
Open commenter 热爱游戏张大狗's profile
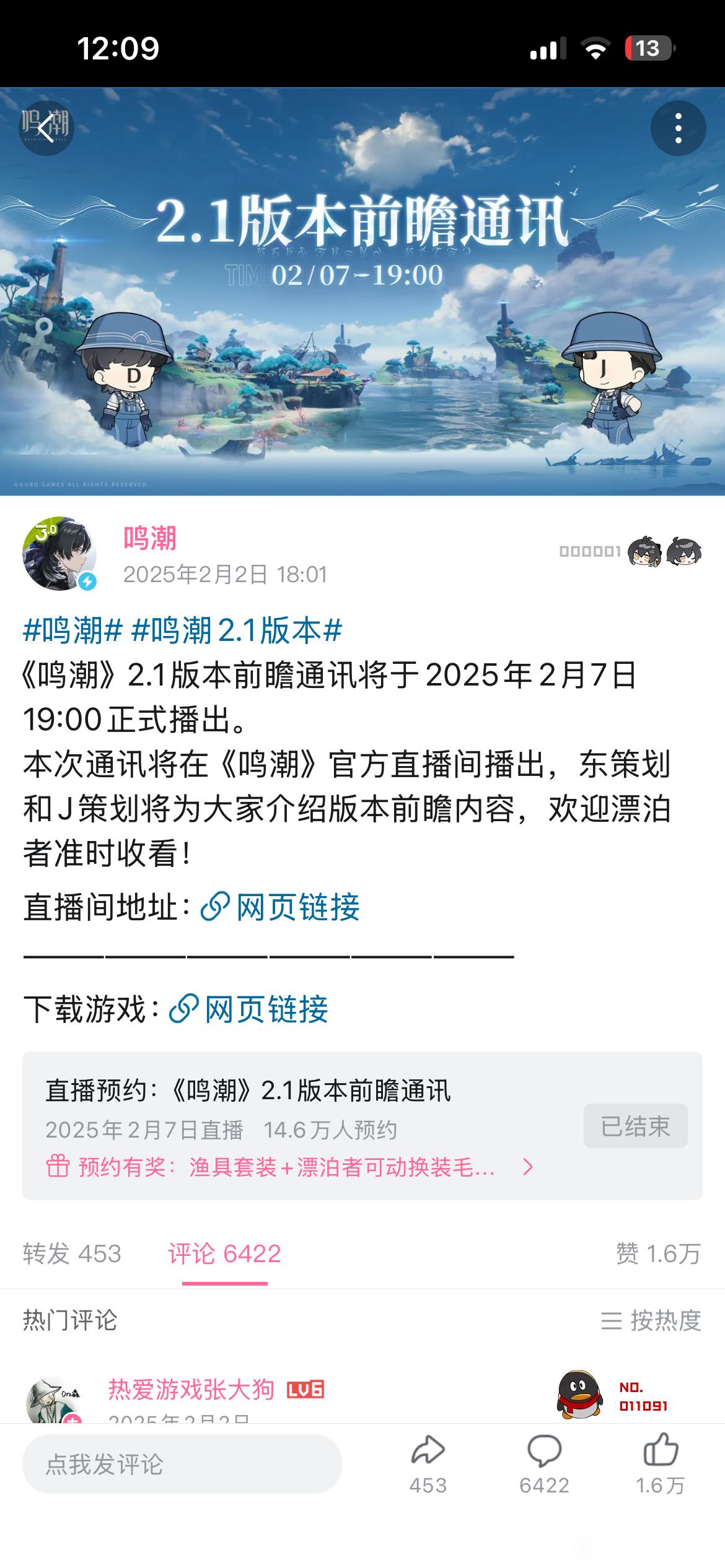(191, 1390)
